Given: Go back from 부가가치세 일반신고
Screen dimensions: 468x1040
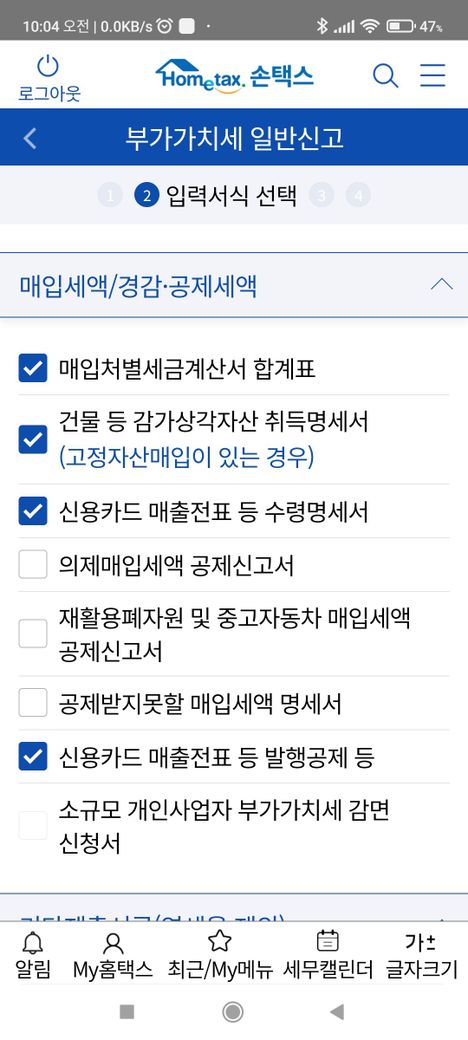Looking at the screenshot, I should (x=30, y=138).
